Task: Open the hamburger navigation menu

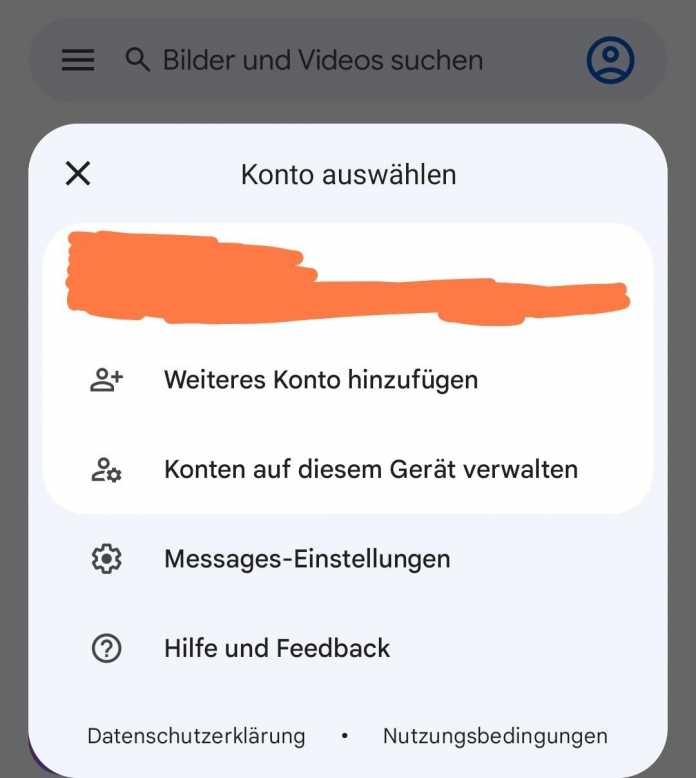Action: click(x=78, y=60)
